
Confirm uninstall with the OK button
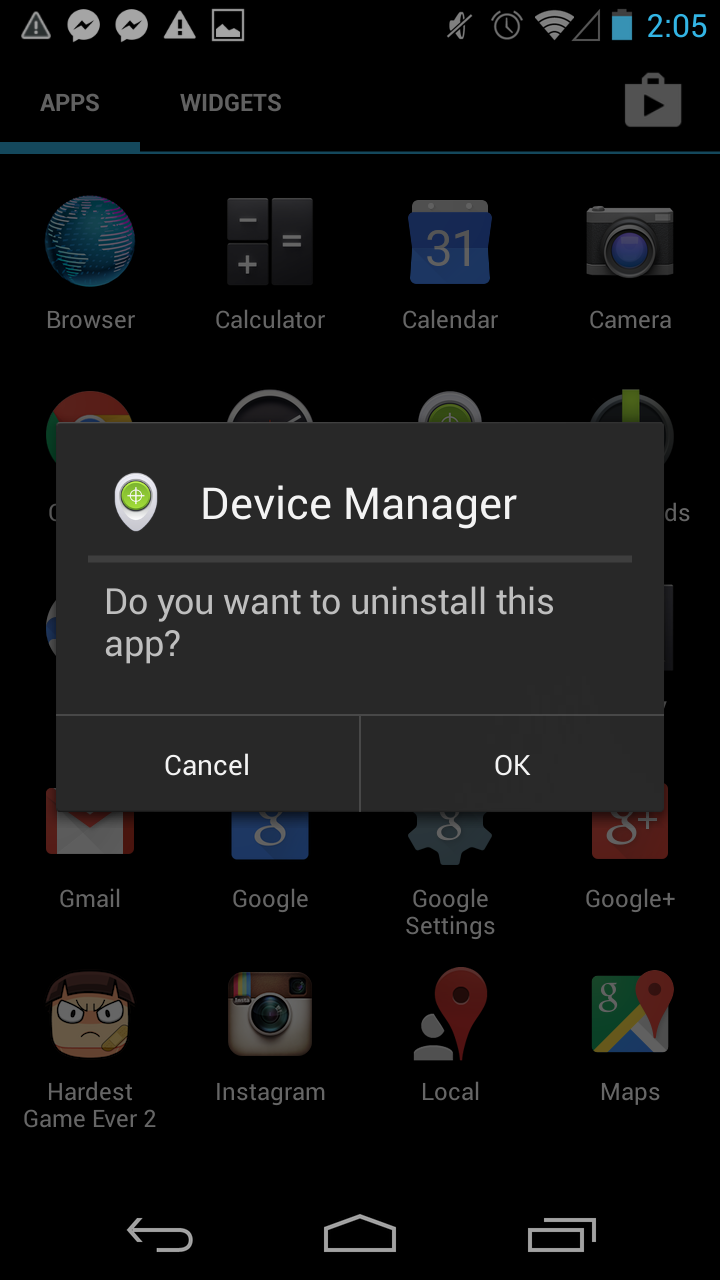click(x=512, y=764)
